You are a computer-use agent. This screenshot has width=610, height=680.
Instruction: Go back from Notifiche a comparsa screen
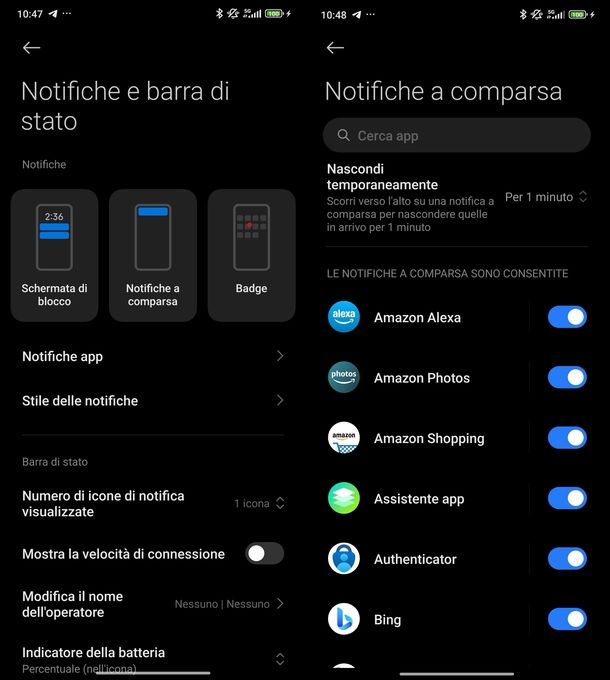pyautogui.click(x=335, y=47)
